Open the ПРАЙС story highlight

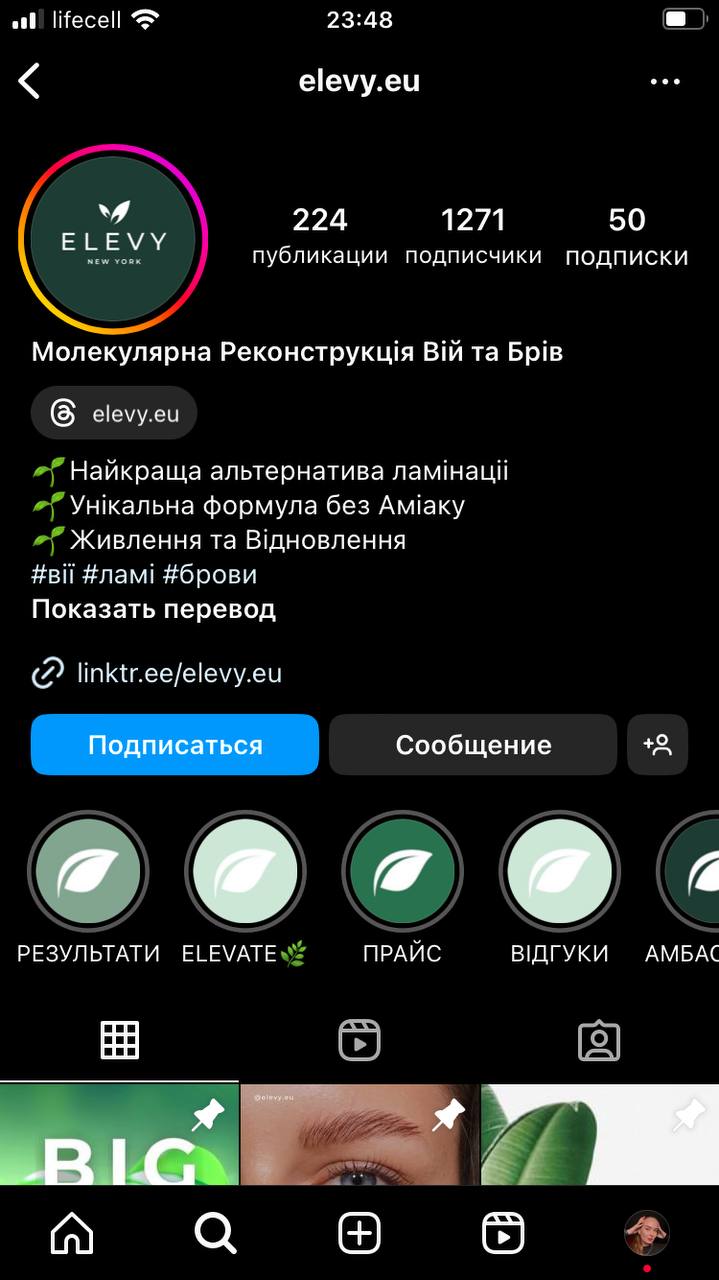click(x=402, y=871)
